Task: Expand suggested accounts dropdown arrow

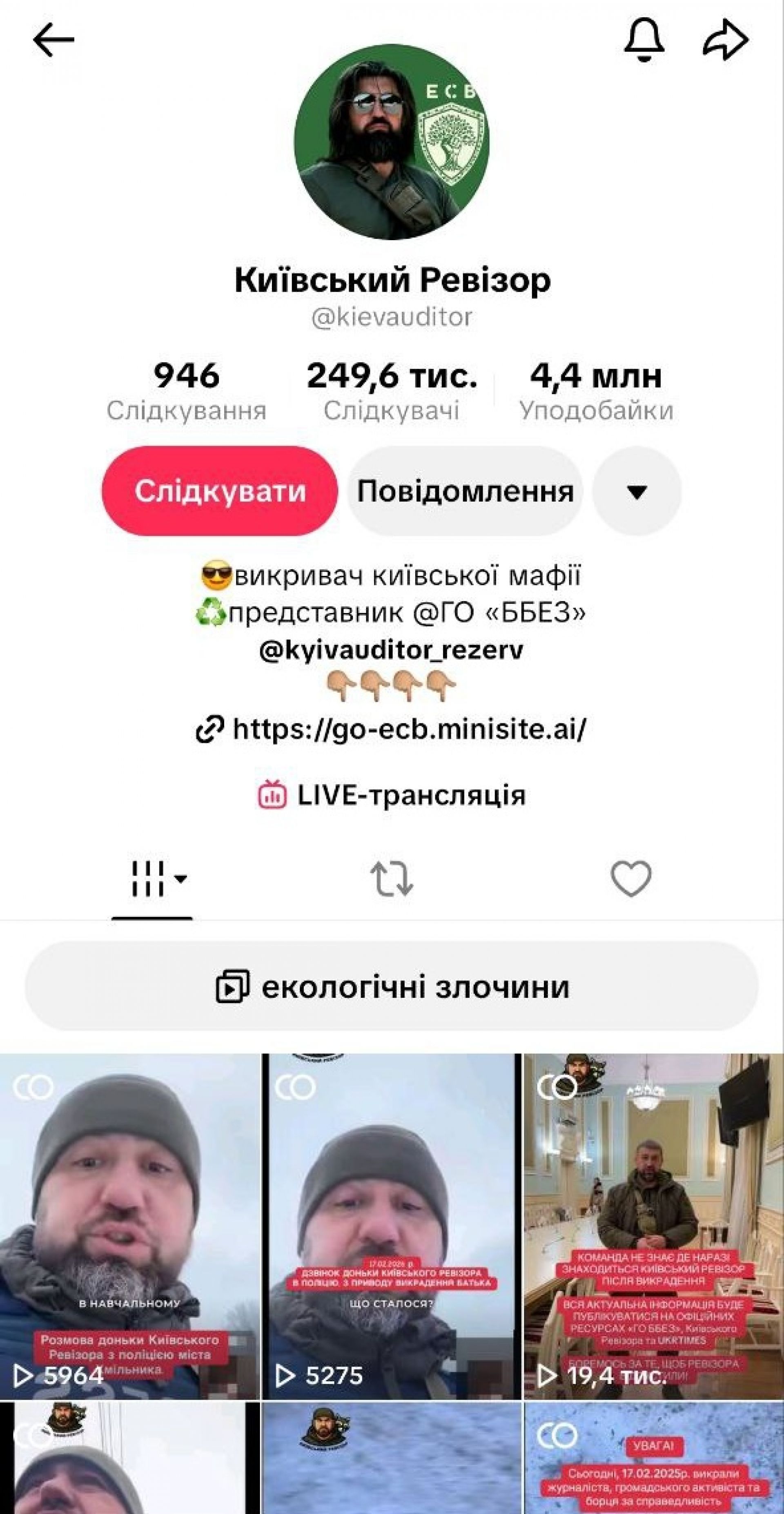Action: [637, 491]
